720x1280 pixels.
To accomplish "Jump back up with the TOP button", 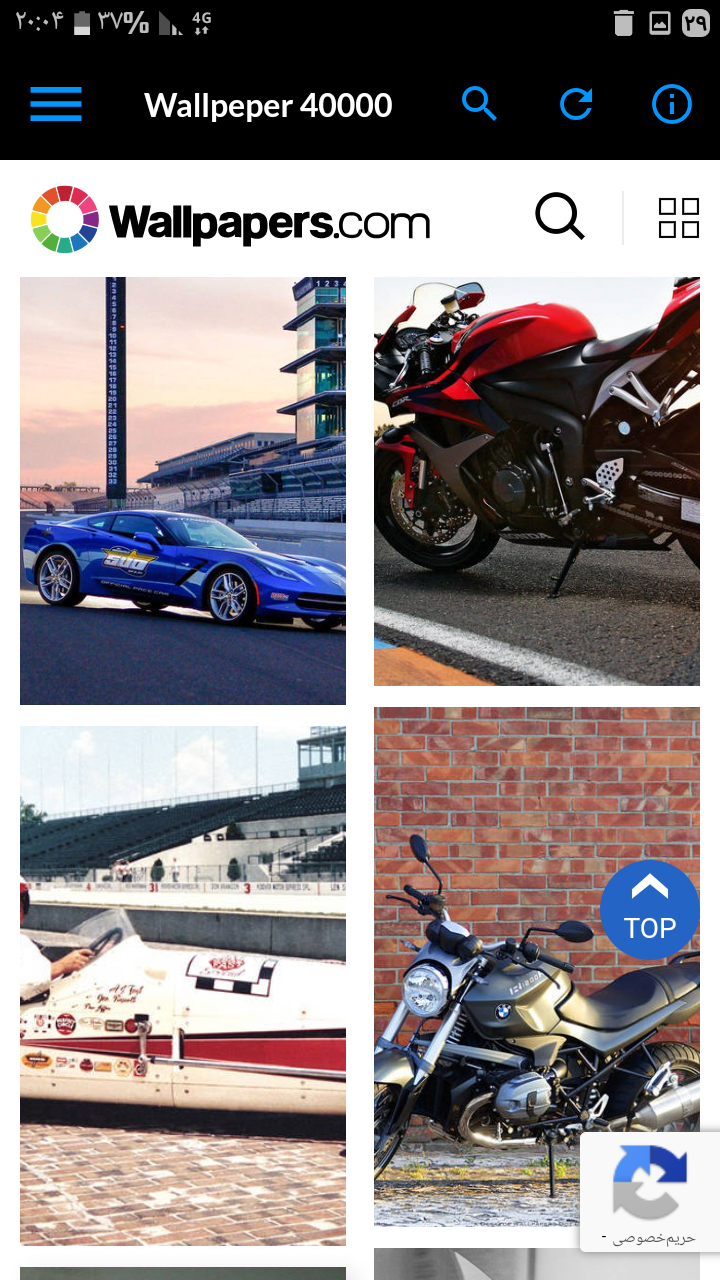I will pyautogui.click(x=650, y=910).
